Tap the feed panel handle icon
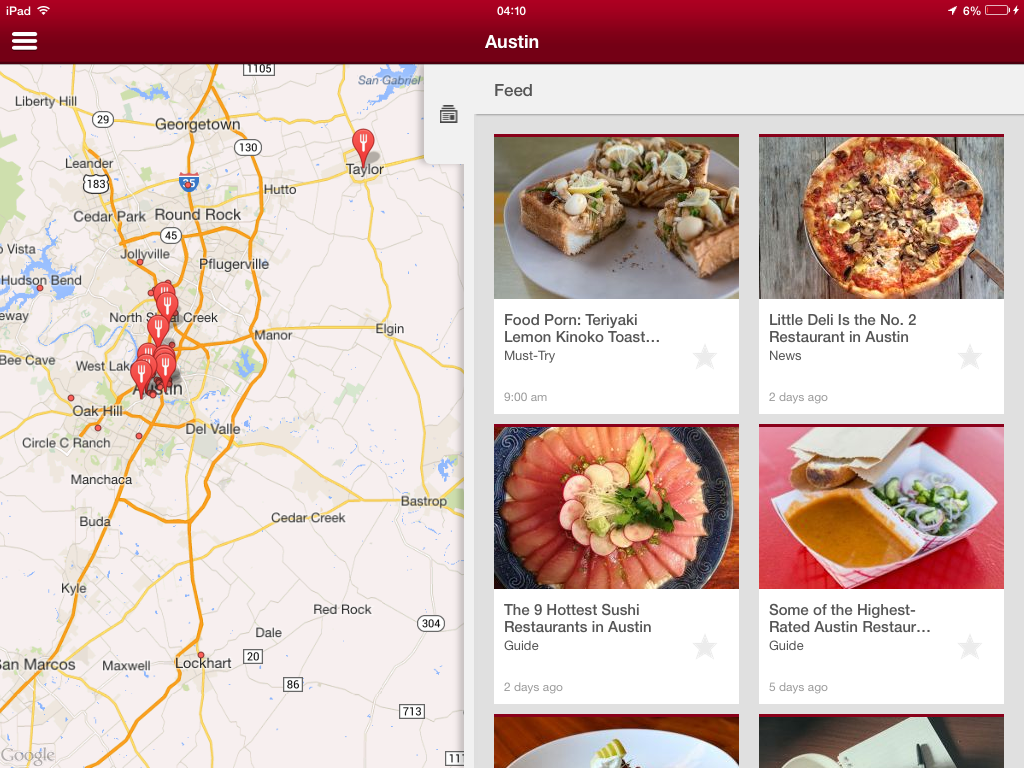This screenshot has width=1024, height=768. point(449,115)
